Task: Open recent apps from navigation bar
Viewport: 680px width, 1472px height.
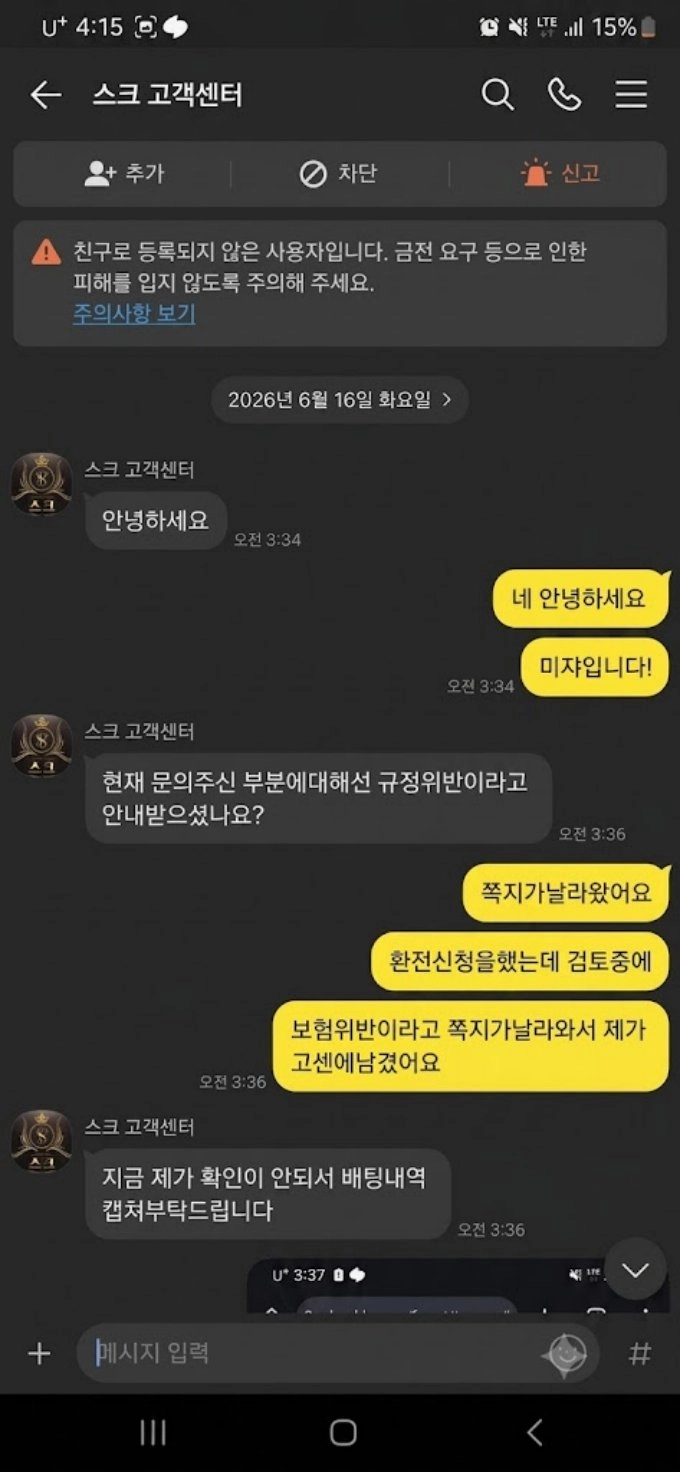Action: [x=152, y=1433]
